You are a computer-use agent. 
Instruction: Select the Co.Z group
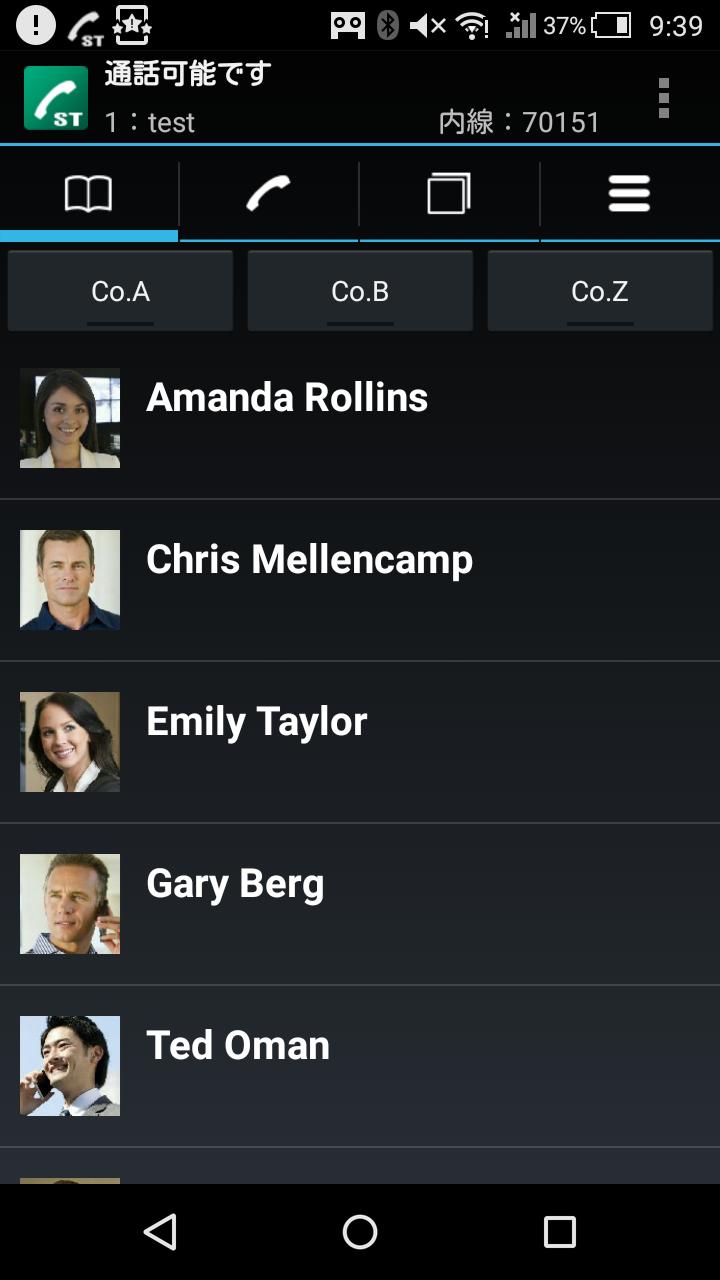tap(600, 291)
